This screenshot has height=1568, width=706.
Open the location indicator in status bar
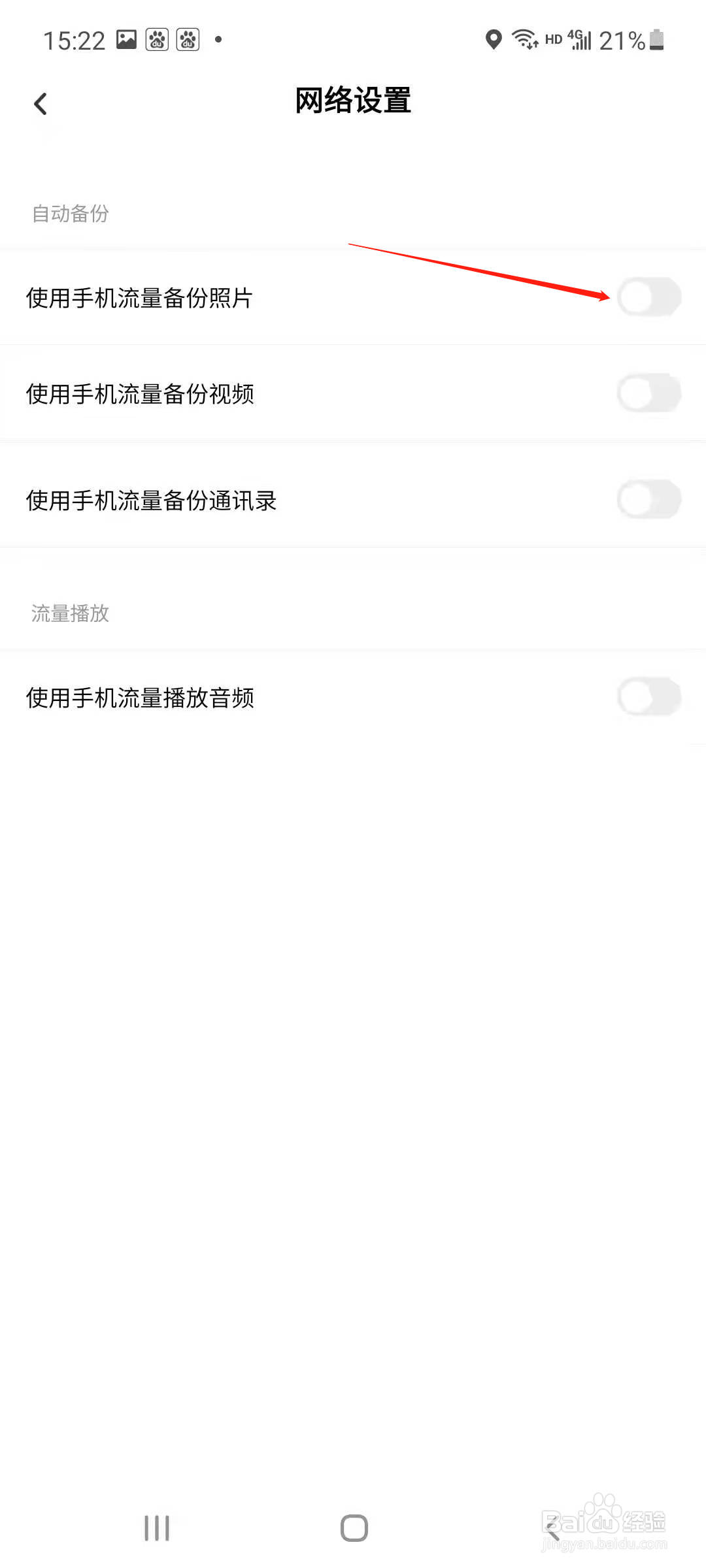[494, 40]
